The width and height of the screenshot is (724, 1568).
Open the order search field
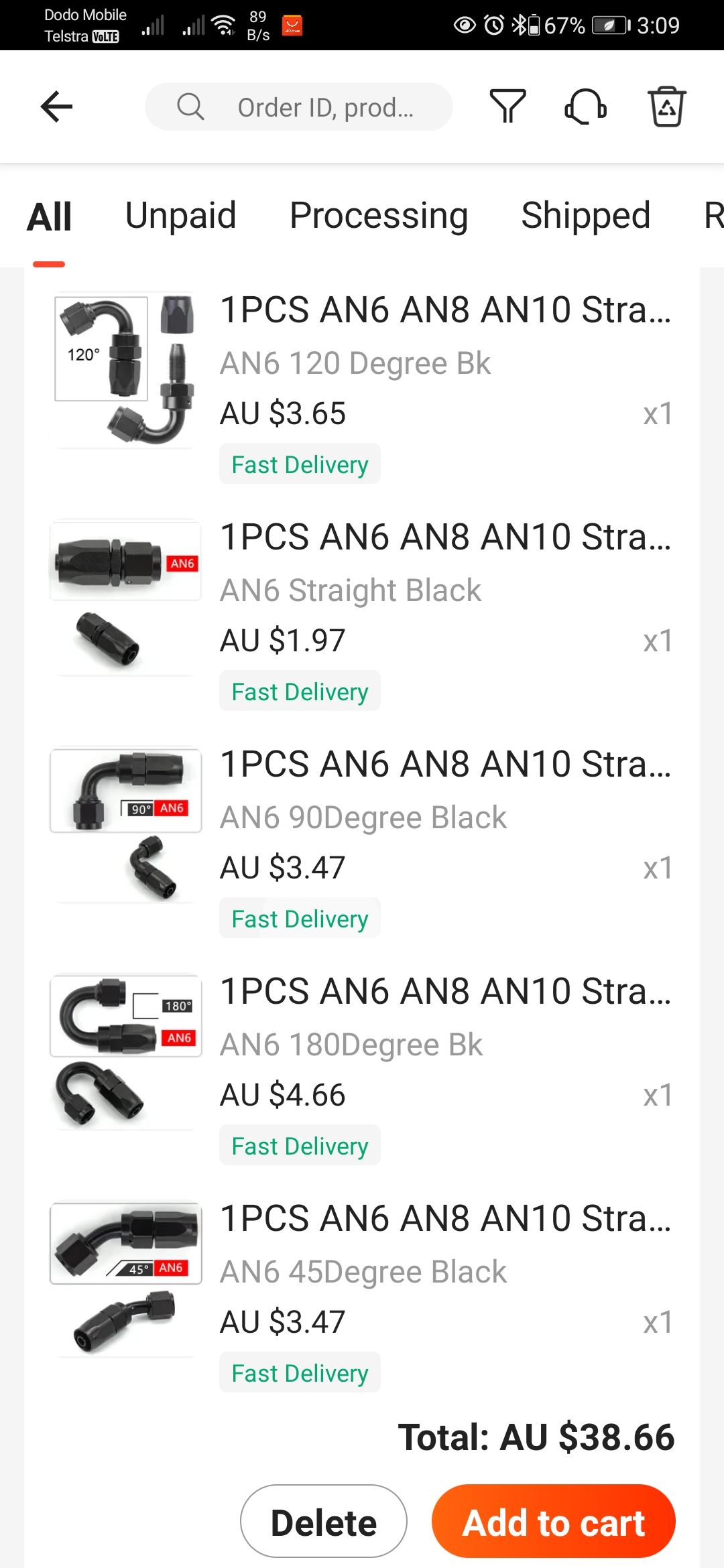pos(298,107)
